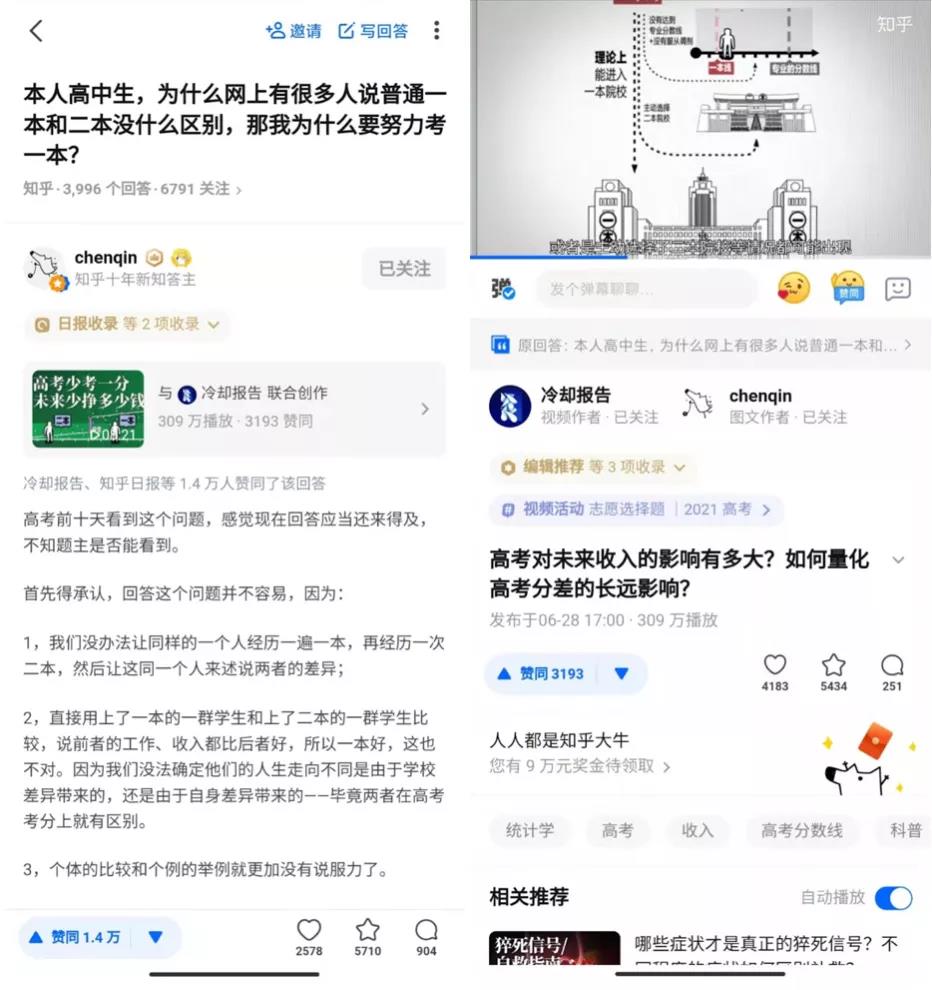Upvote the video with 赞同 3193
The image size is (932, 990).
[x=541, y=674]
